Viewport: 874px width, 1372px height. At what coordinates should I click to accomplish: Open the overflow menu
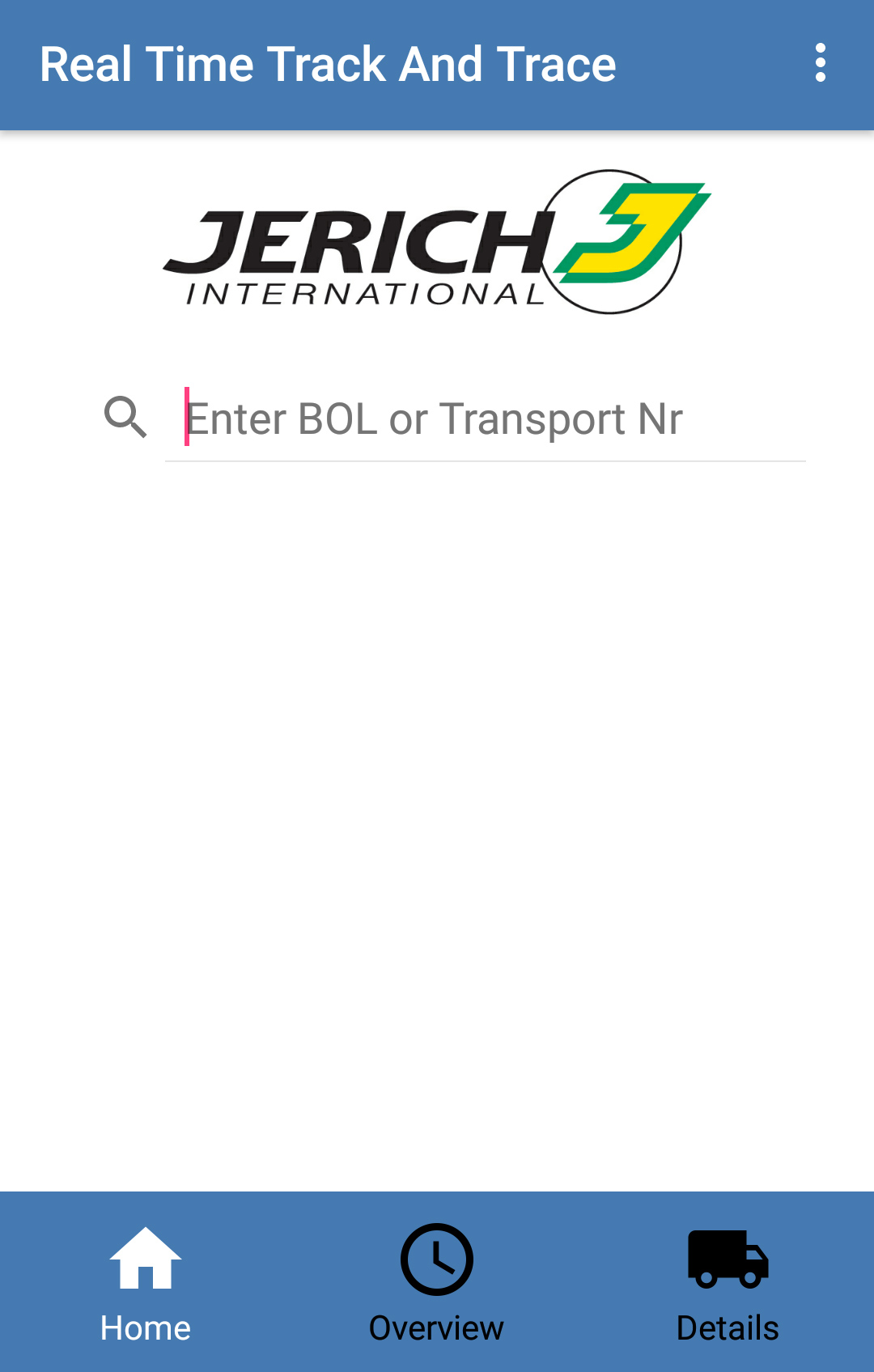coord(820,63)
